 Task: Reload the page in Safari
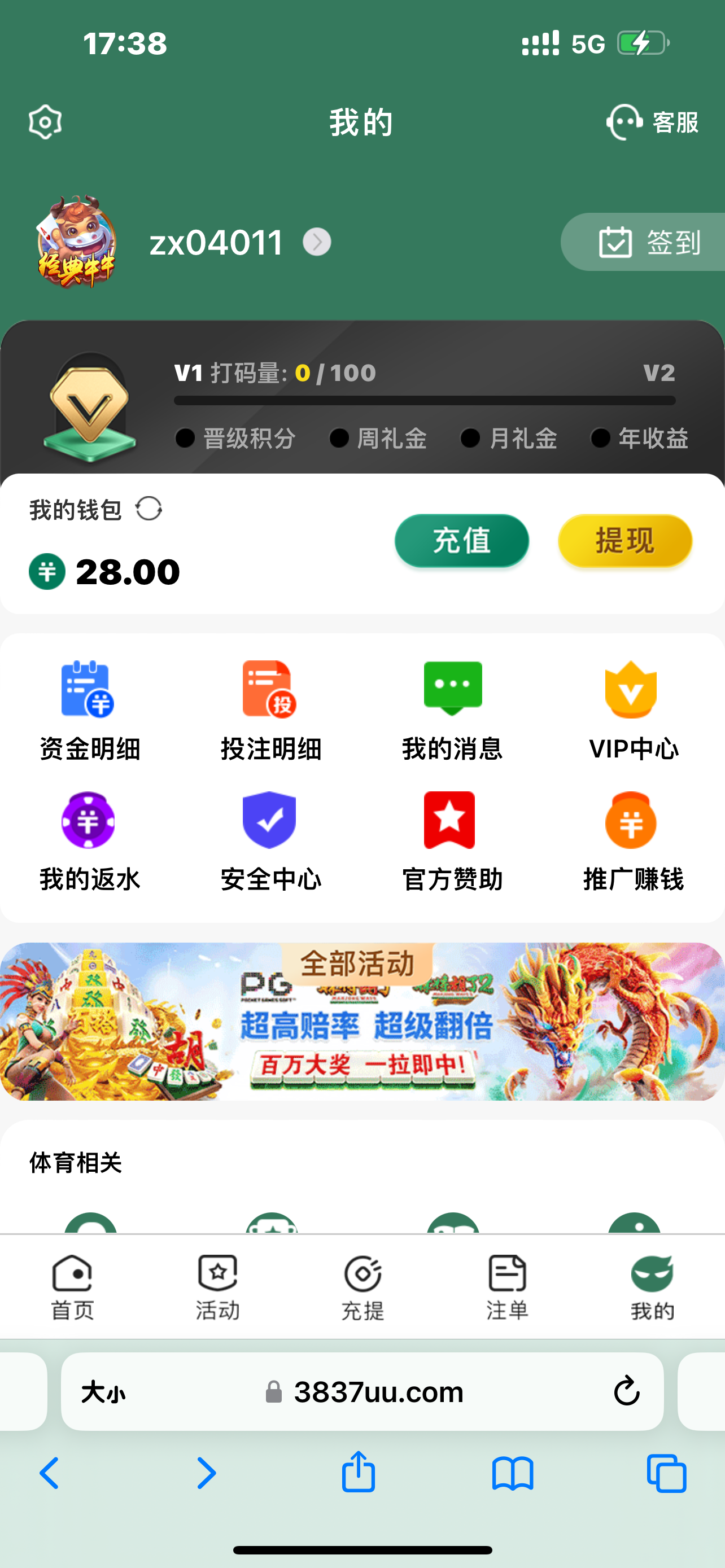pyautogui.click(x=626, y=1391)
